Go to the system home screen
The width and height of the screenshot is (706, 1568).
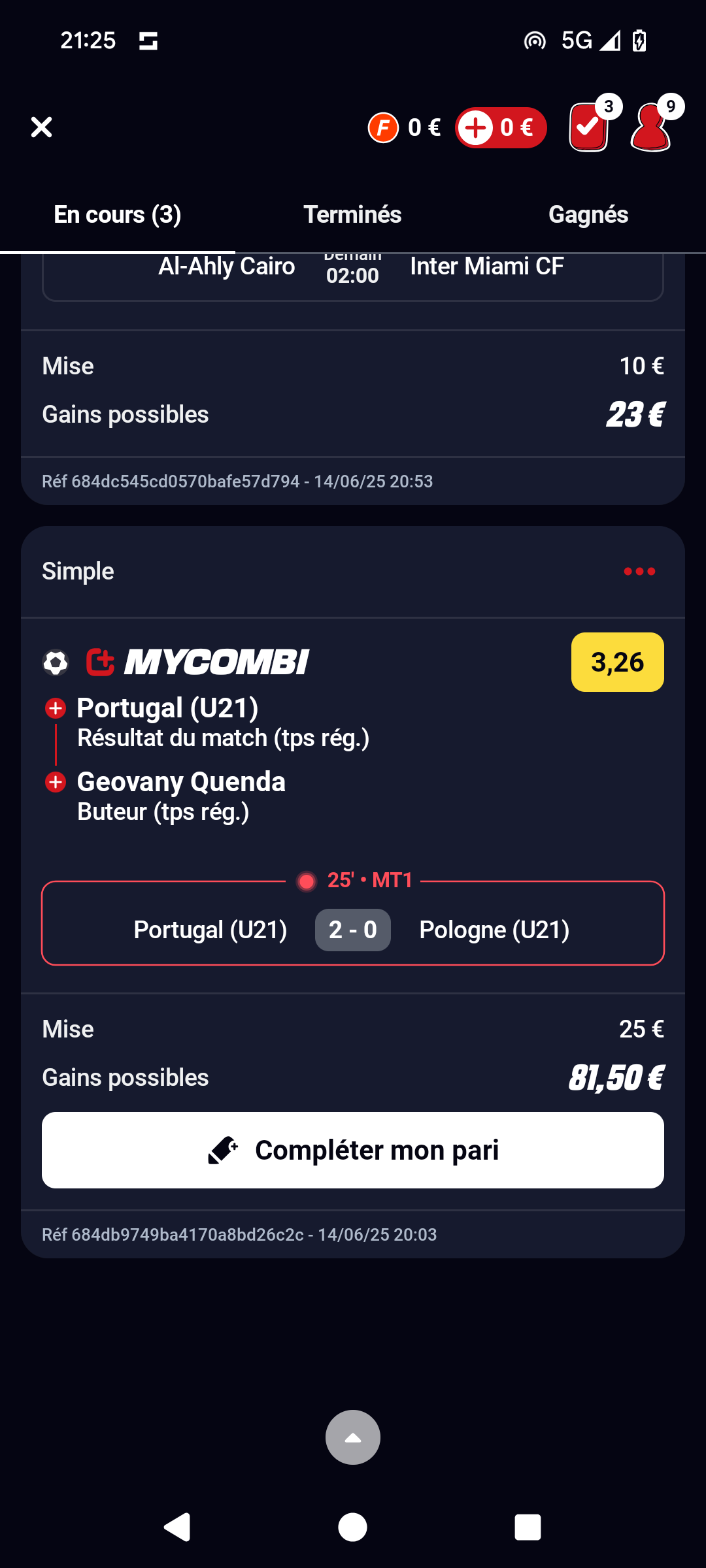pos(353,1527)
